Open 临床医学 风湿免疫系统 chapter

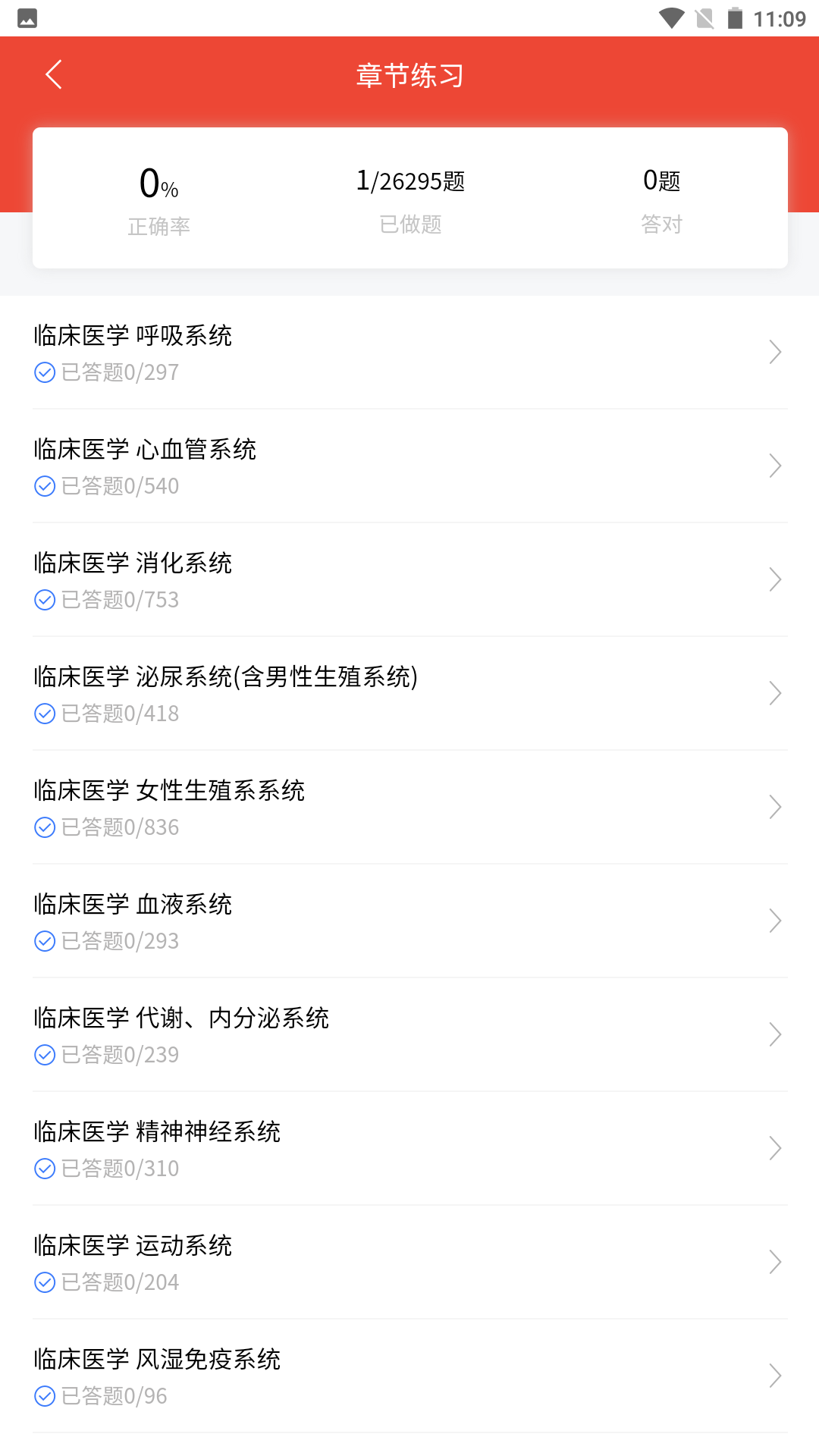pyautogui.click(x=409, y=1376)
